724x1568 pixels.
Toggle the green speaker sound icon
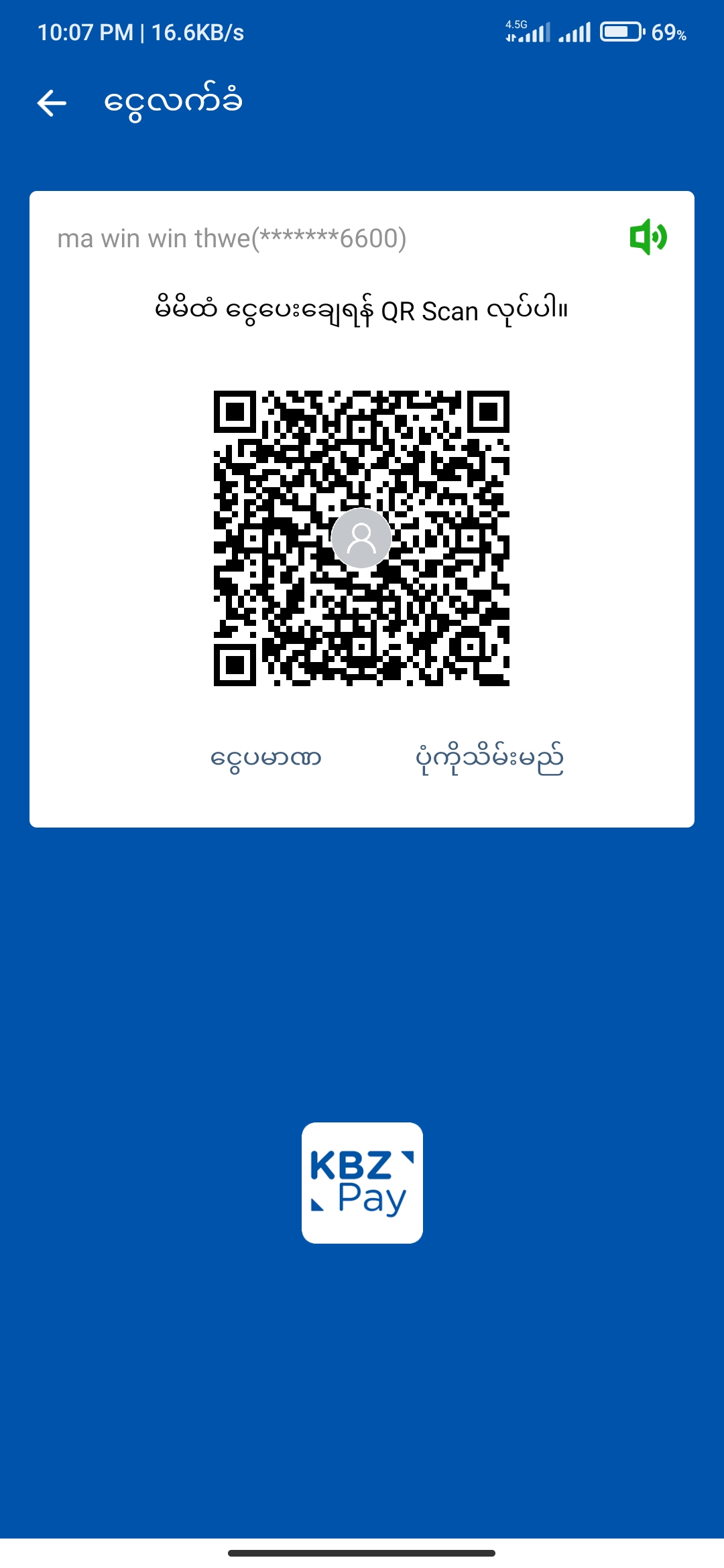(648, 237)
